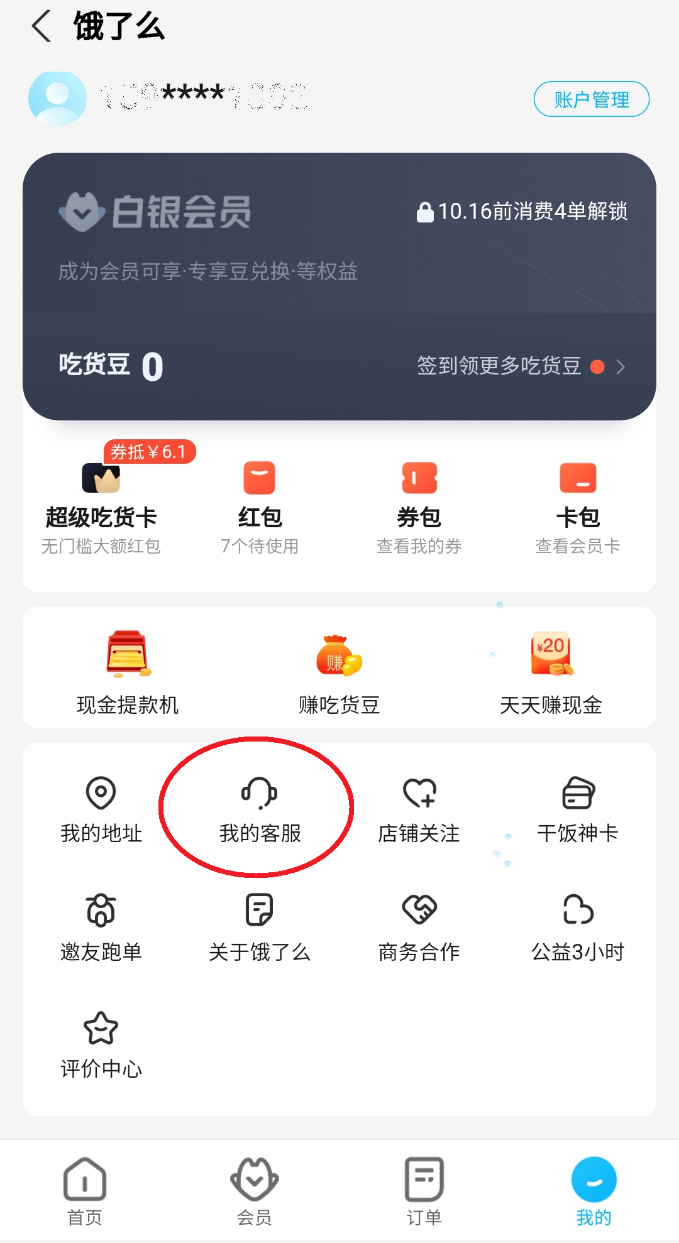
Task: Open 关于饿了么 about page
Action: pyautogui.click(x=259, y=927)
